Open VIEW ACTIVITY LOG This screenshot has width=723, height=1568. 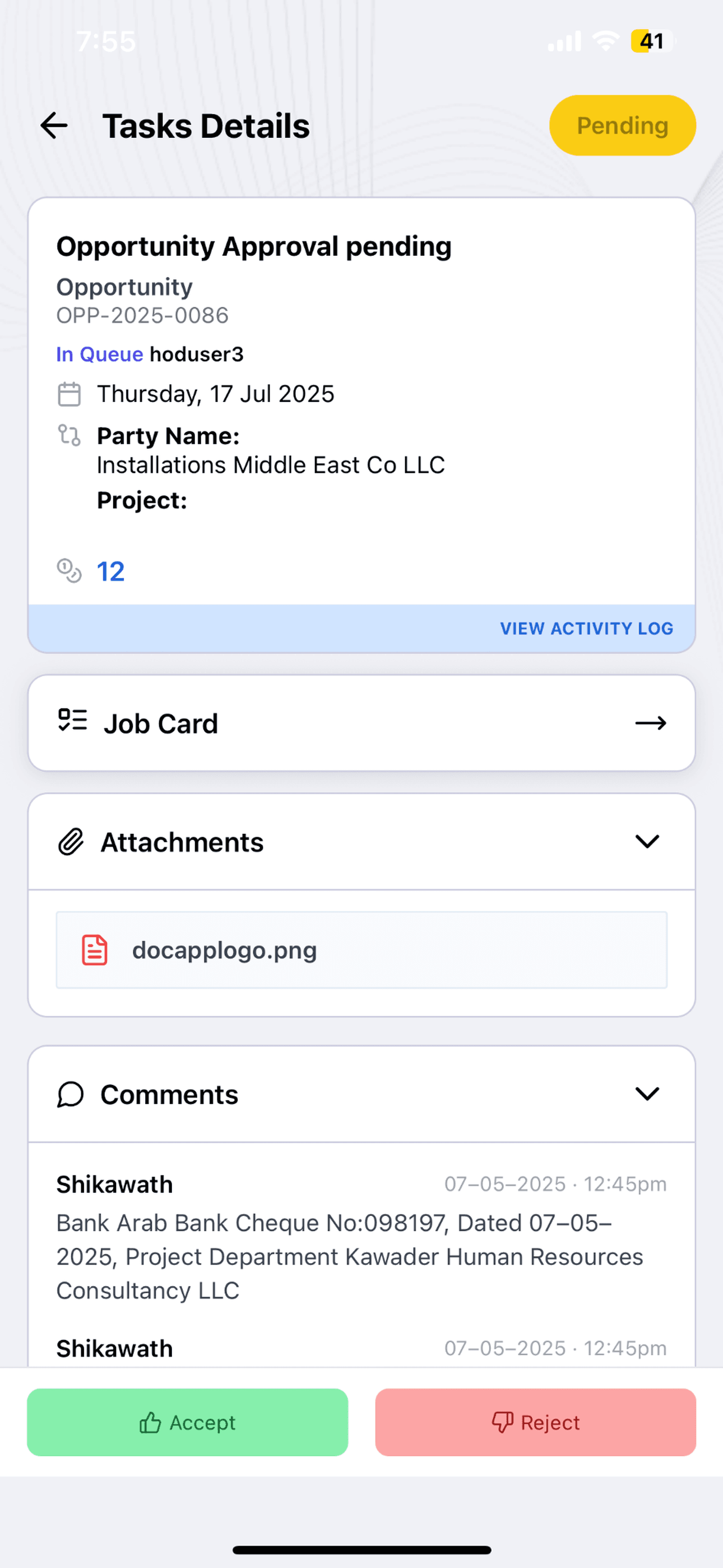click(x=586, y=628)
